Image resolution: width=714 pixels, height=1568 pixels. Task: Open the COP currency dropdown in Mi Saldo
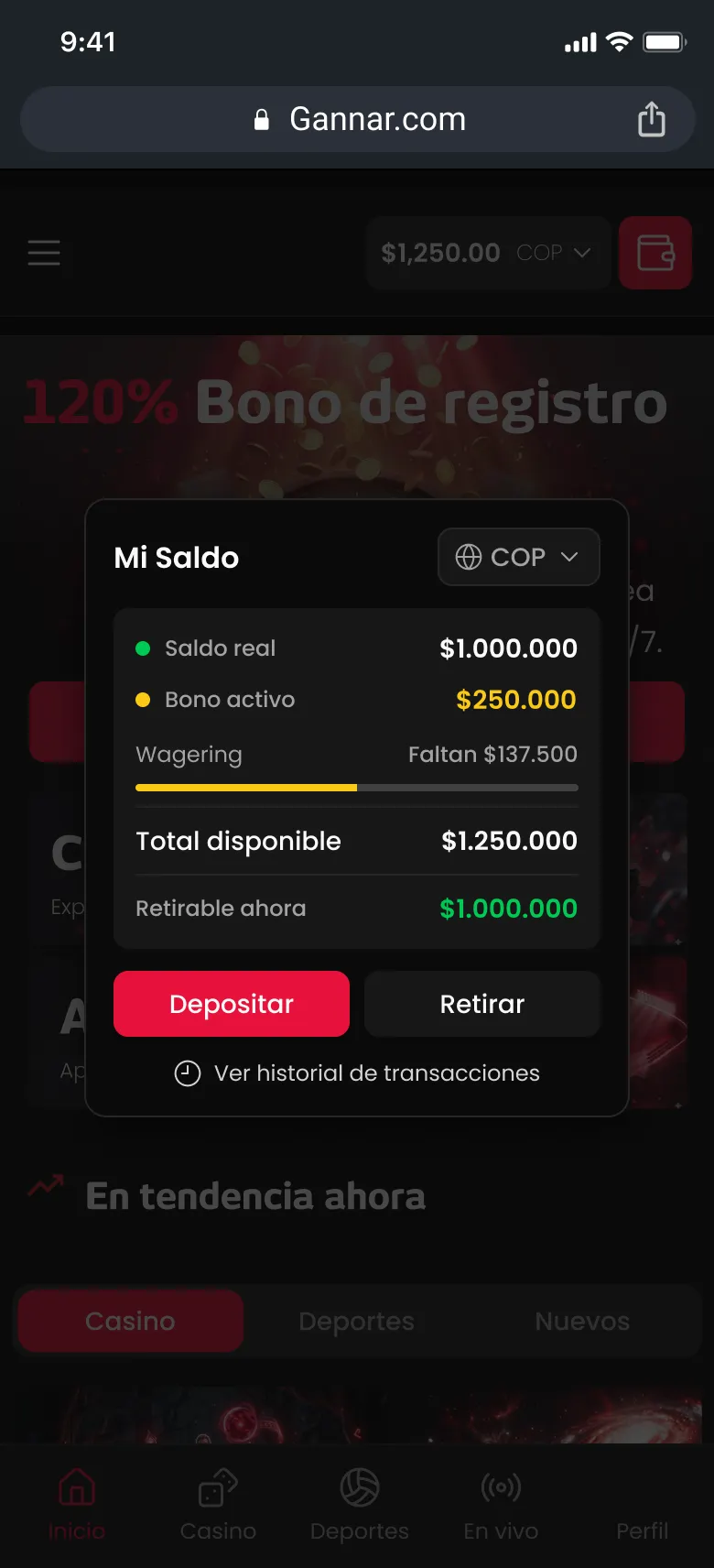(519, 557)
